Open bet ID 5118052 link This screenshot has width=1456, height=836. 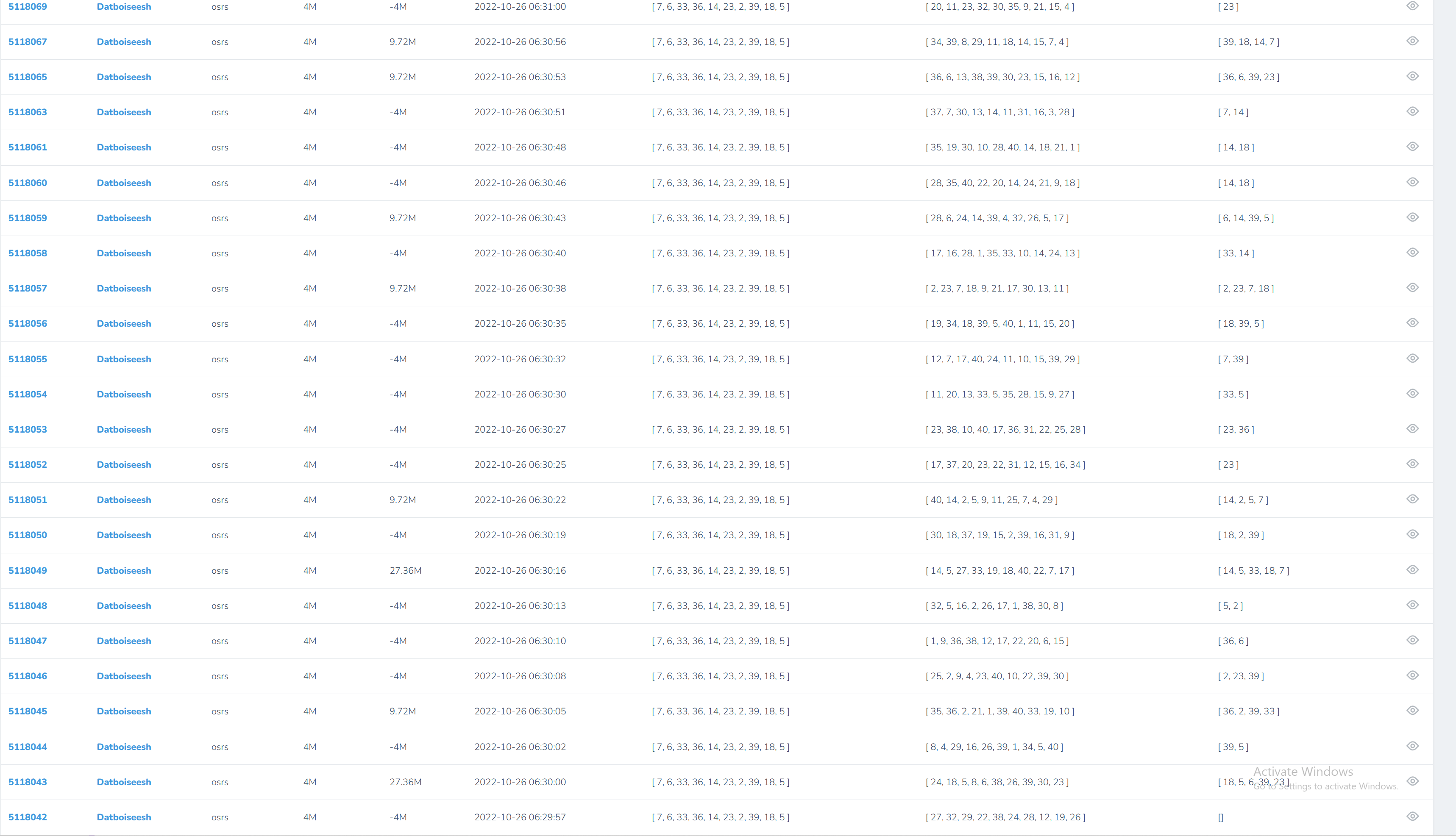click(x=28, y=464)
